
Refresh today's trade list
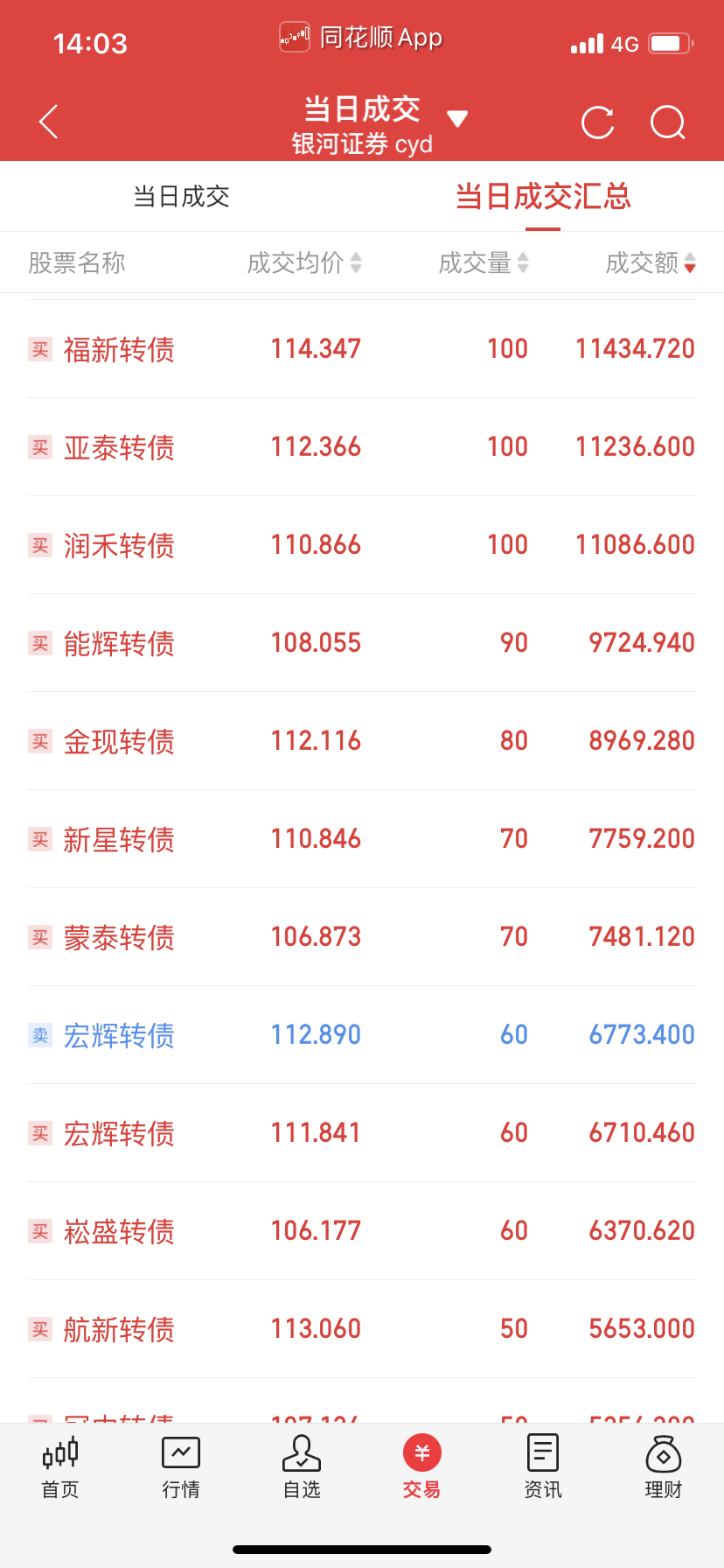point(598,122)
